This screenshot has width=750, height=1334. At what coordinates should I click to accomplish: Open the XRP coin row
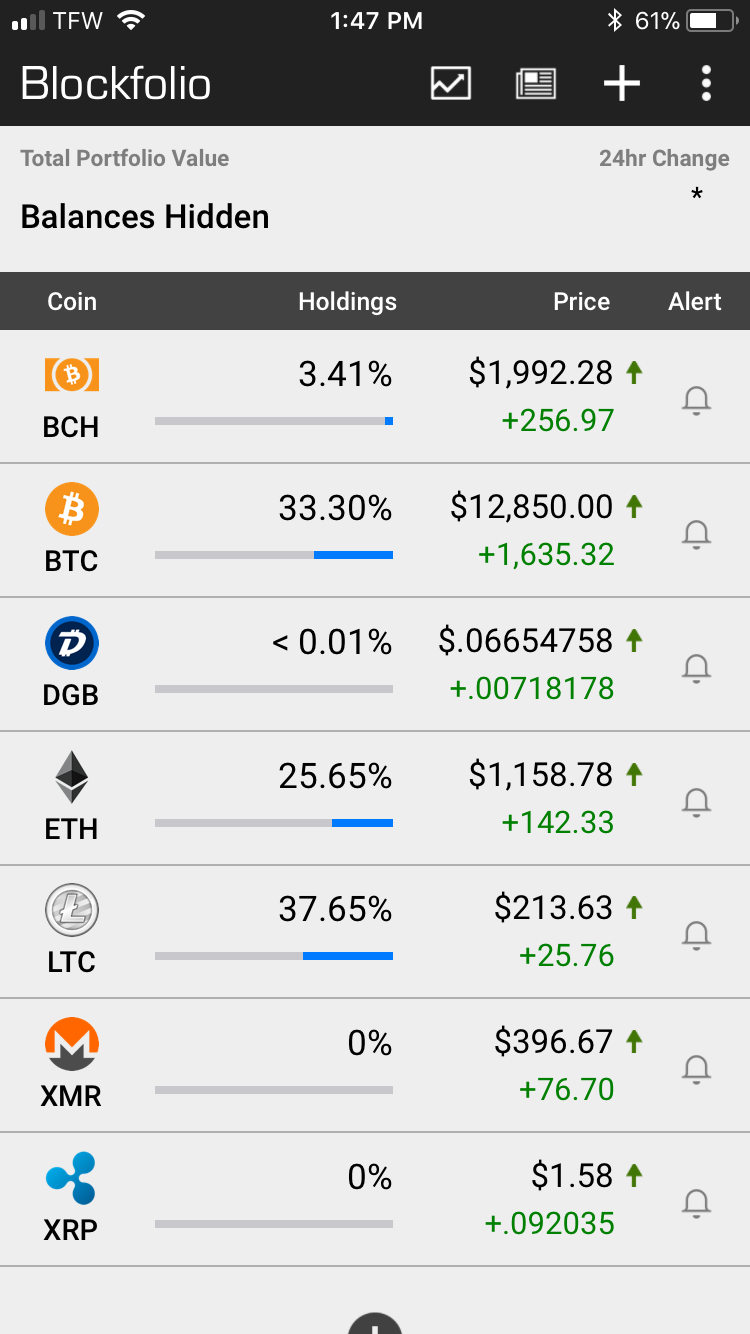click(375, 1200)
